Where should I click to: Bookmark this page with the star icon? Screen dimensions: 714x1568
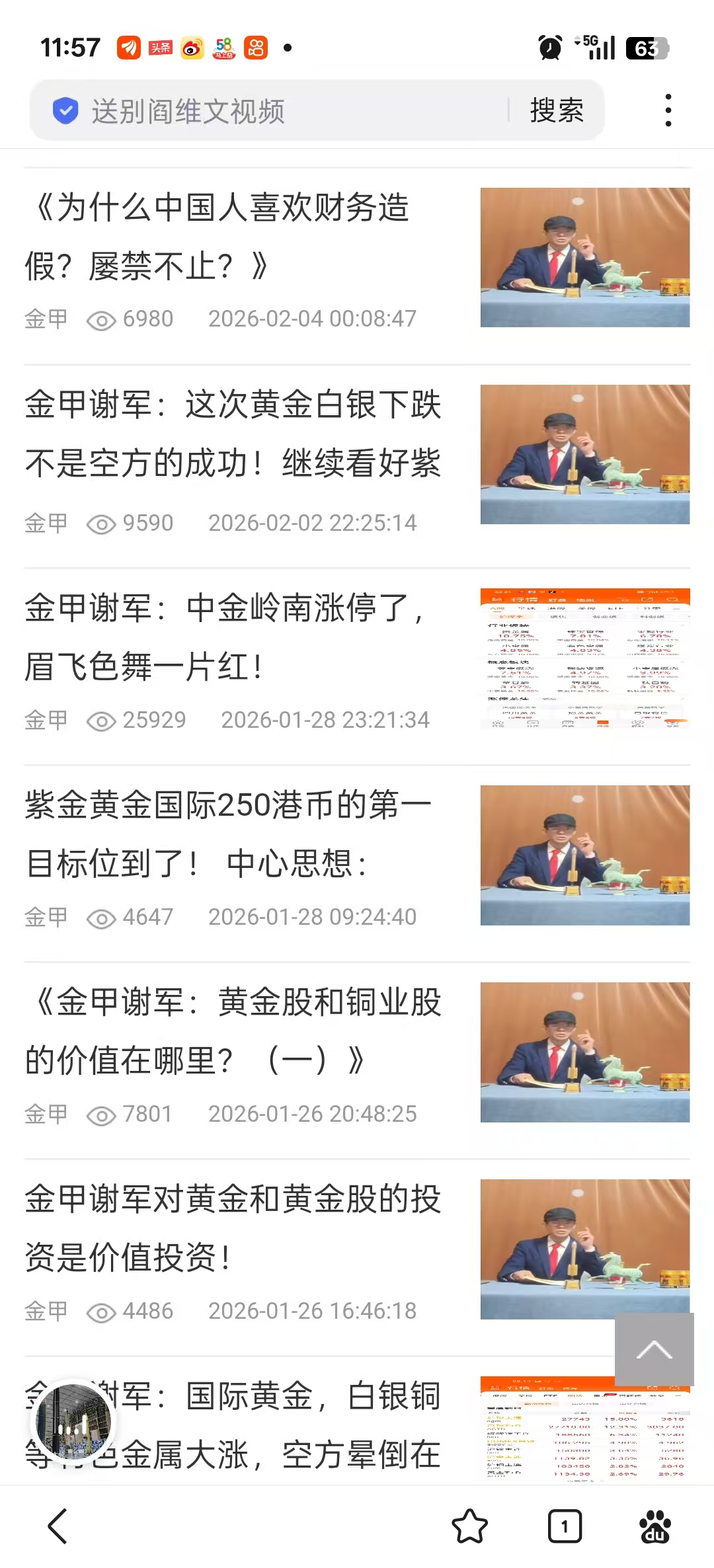pos(469,1526)
